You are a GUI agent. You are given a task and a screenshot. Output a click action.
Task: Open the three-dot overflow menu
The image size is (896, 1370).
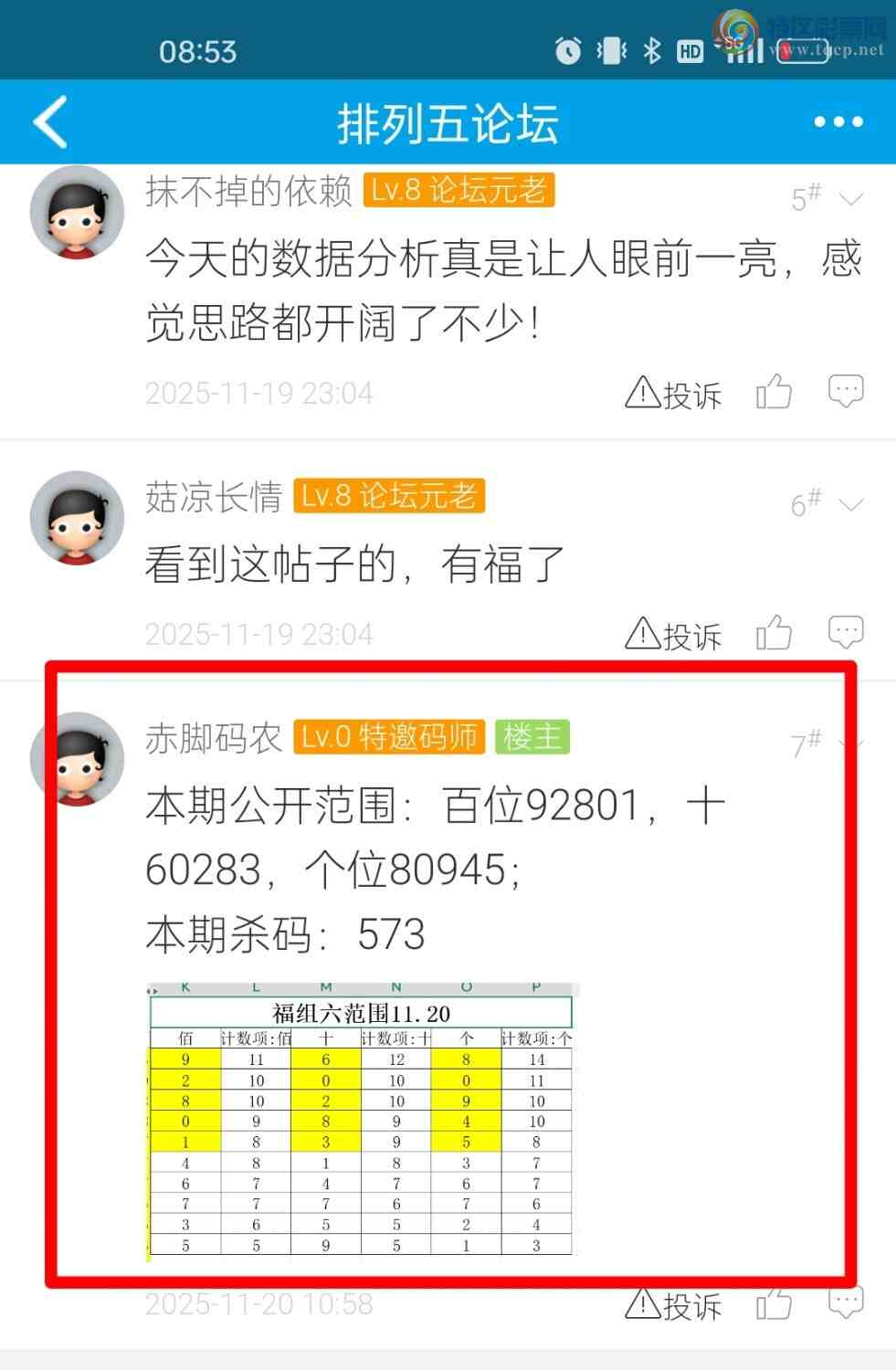point(838,121)
